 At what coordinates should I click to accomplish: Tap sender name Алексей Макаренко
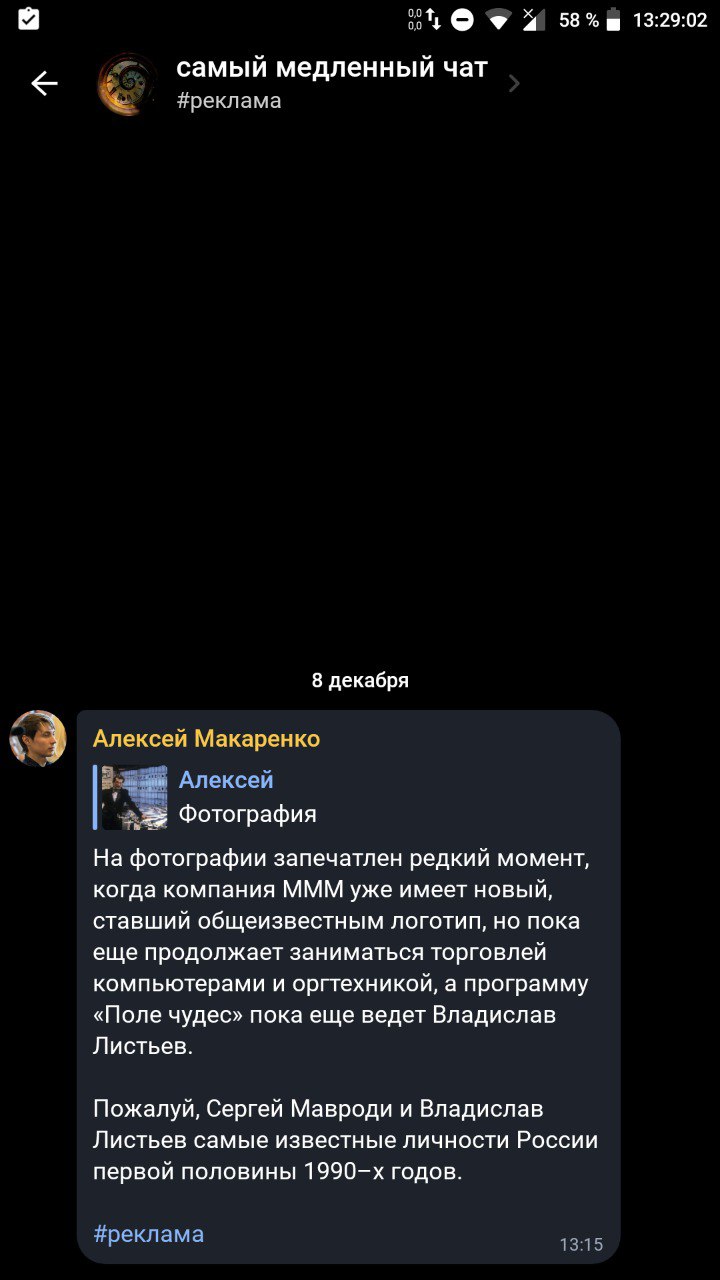(x=206, y=739)
